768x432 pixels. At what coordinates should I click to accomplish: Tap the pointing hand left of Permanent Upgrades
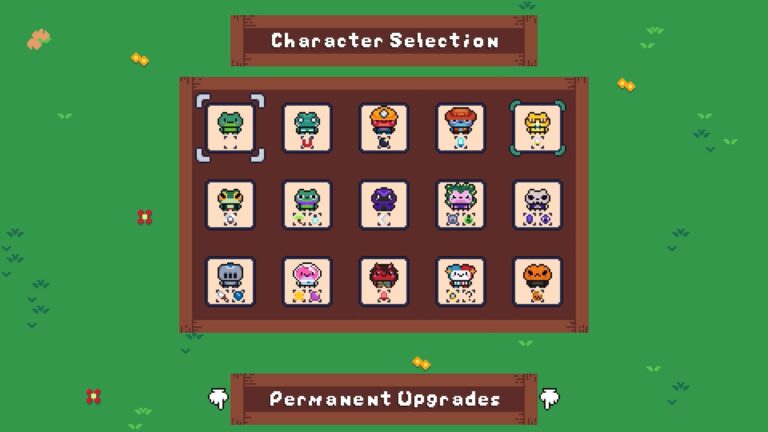coord(218,399)
